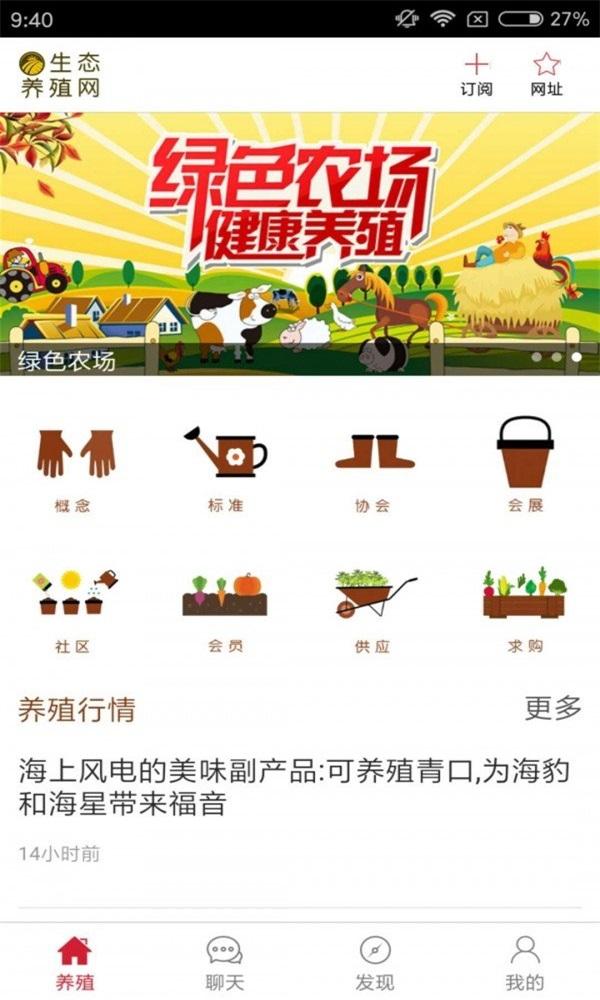Go to the 会展 bucket category
Screen dimensions: 600x1000
[x=524, y=465]
